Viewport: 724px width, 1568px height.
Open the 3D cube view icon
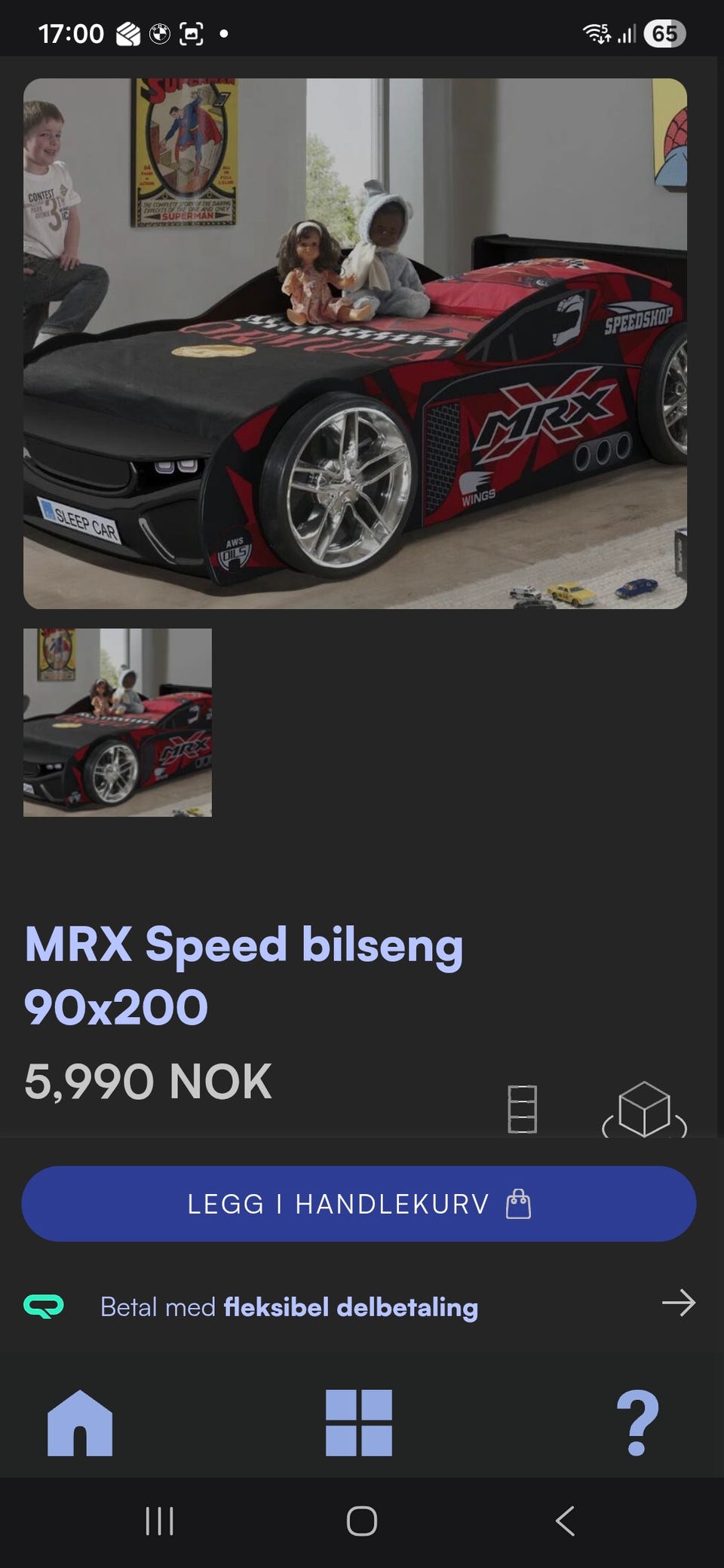(x=645, y=1110)
